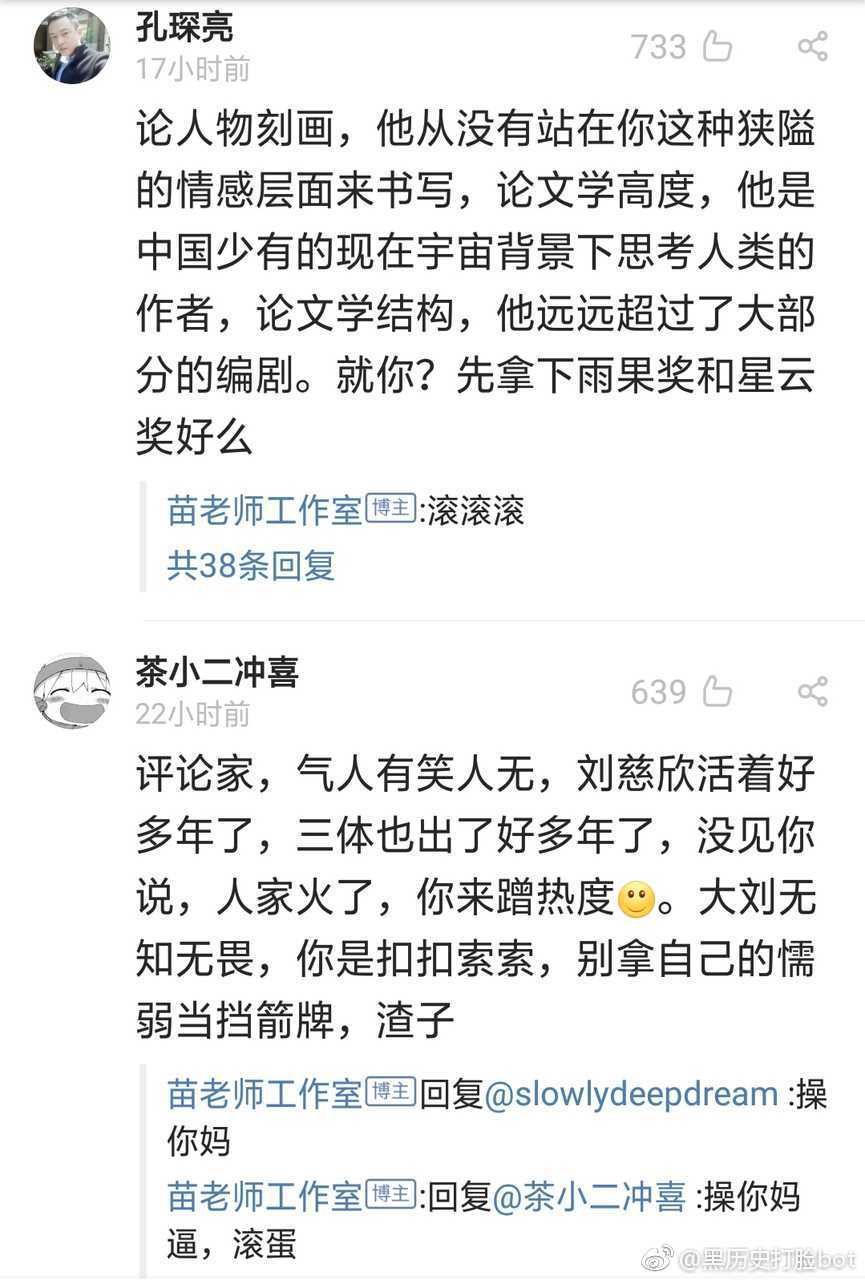
Task: Open 孔琛亮's profile picture
Action: coord(72,47)
